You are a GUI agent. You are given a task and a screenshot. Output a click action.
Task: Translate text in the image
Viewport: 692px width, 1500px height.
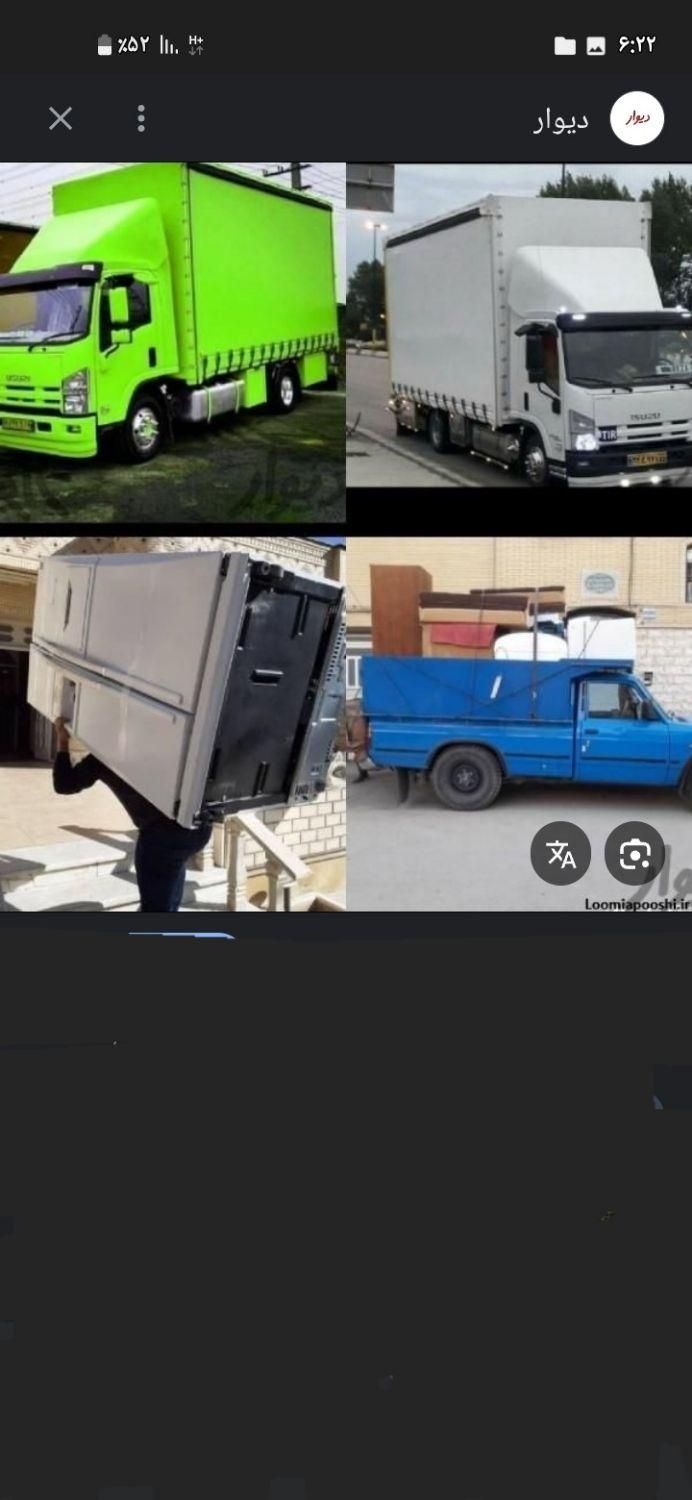[x=560, y=853]
